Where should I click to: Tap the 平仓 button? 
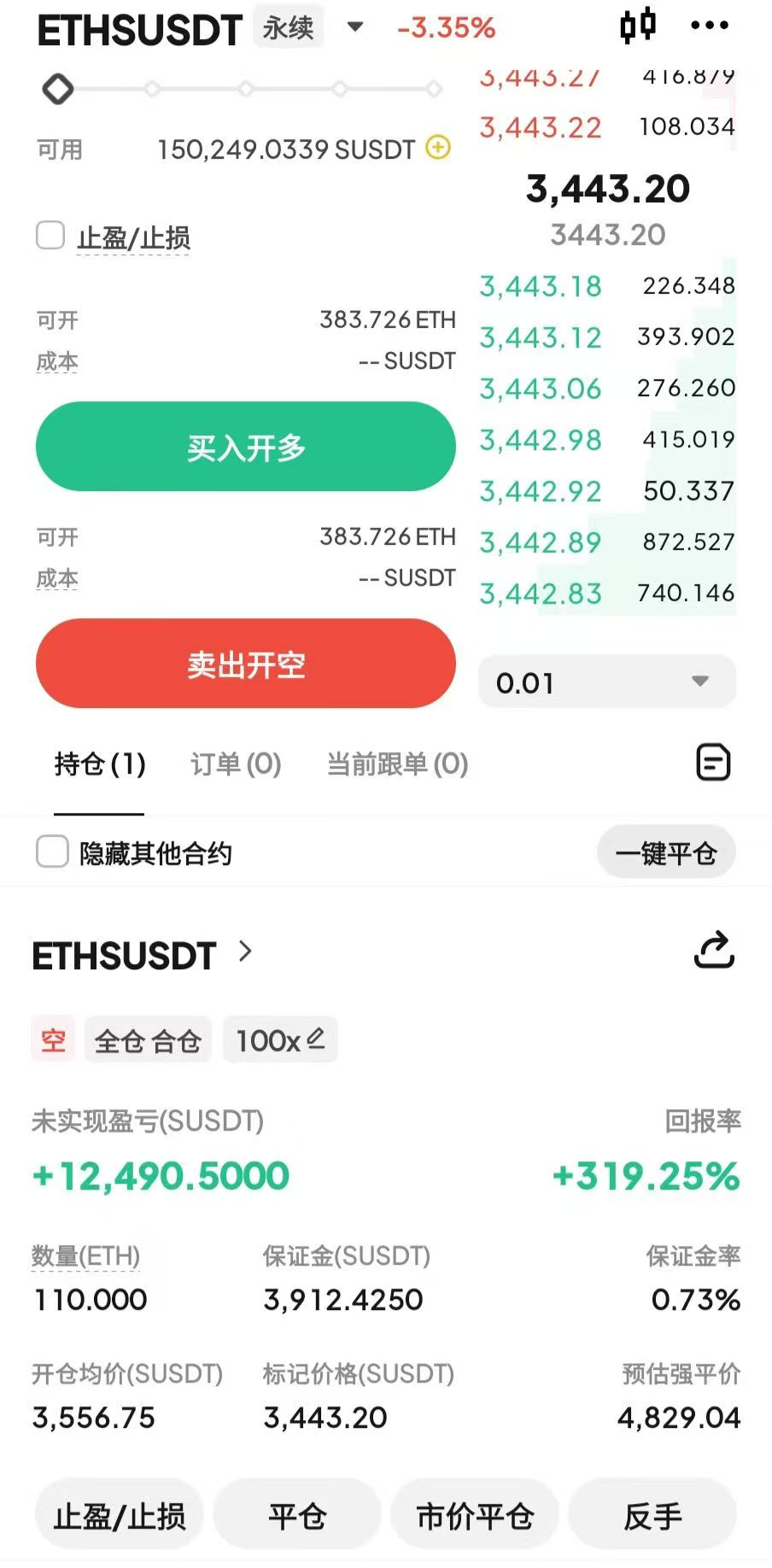point(297,1517)
